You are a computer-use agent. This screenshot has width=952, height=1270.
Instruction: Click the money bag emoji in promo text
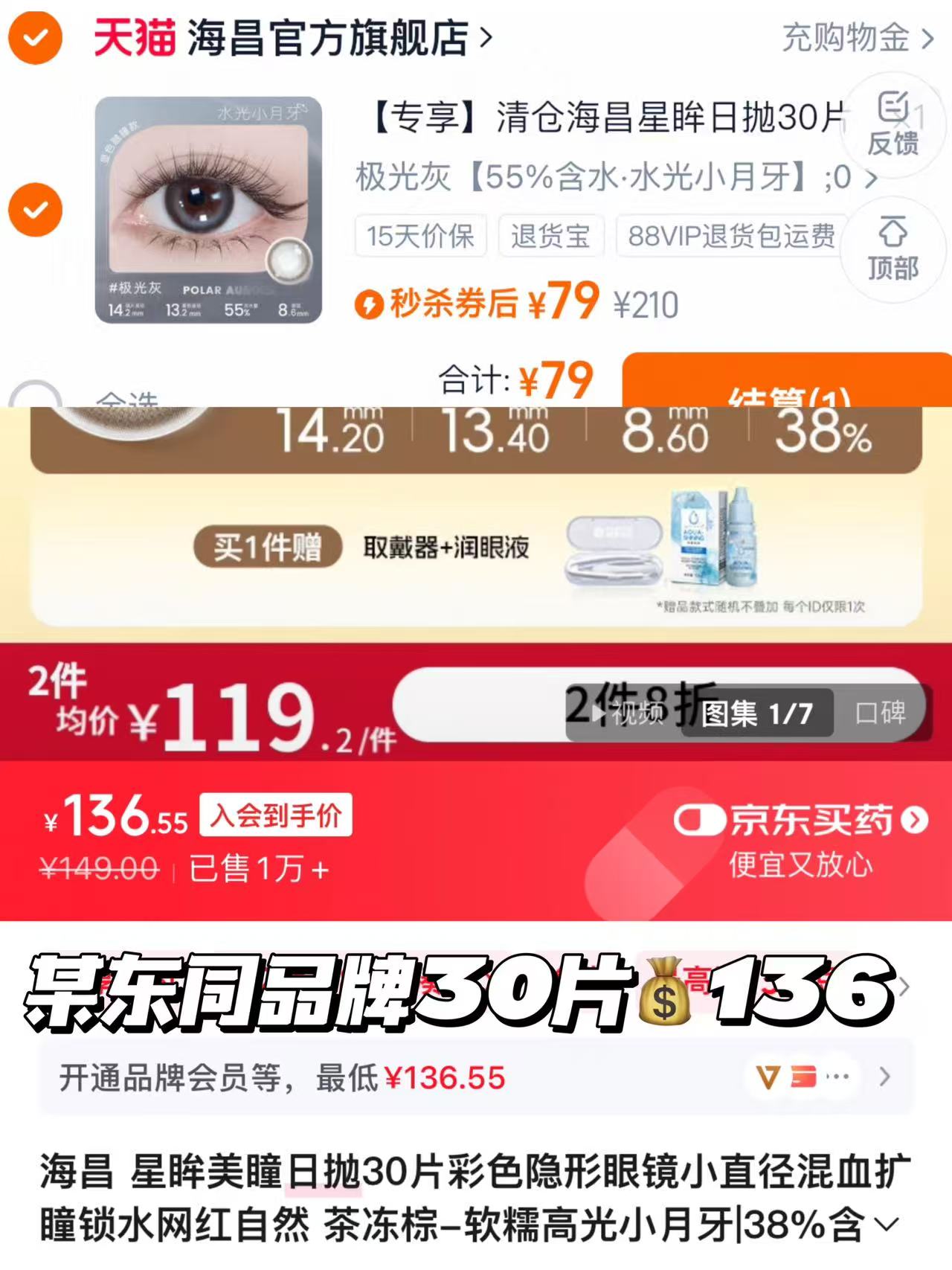click(x=664, y=990)
